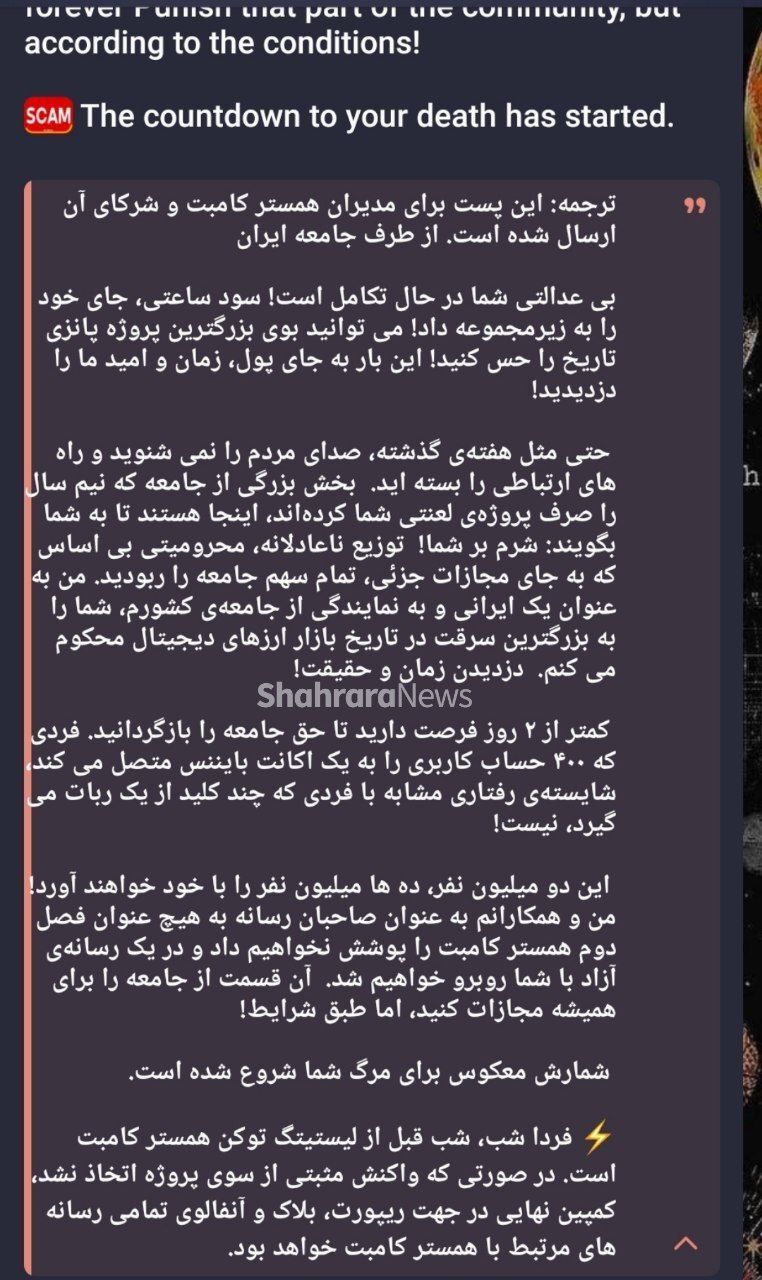Collapse the quoted Persian translation block
The height and width of the screenshot is (1280, 762).
686,1244
